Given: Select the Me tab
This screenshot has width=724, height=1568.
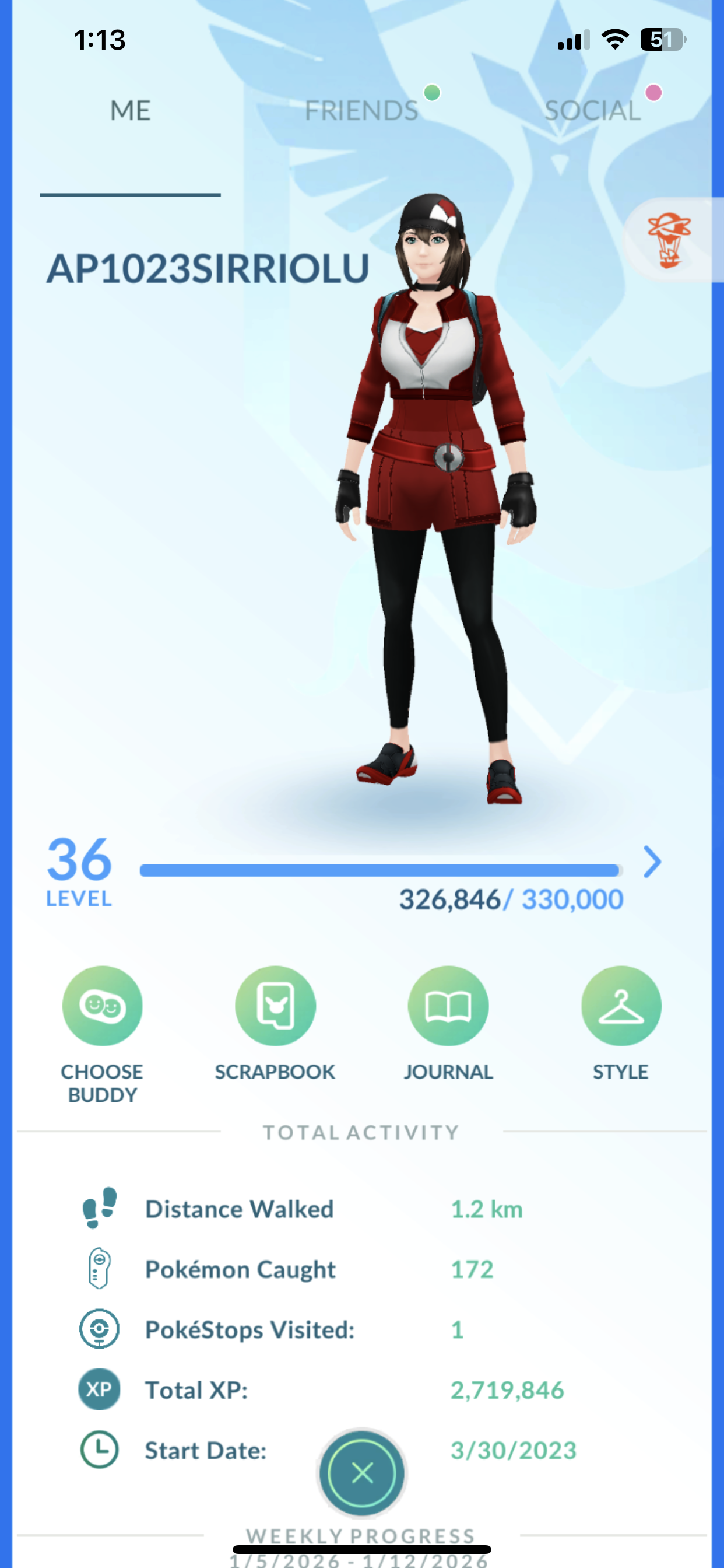Looking at the screenshot, I should coord(130,111).
